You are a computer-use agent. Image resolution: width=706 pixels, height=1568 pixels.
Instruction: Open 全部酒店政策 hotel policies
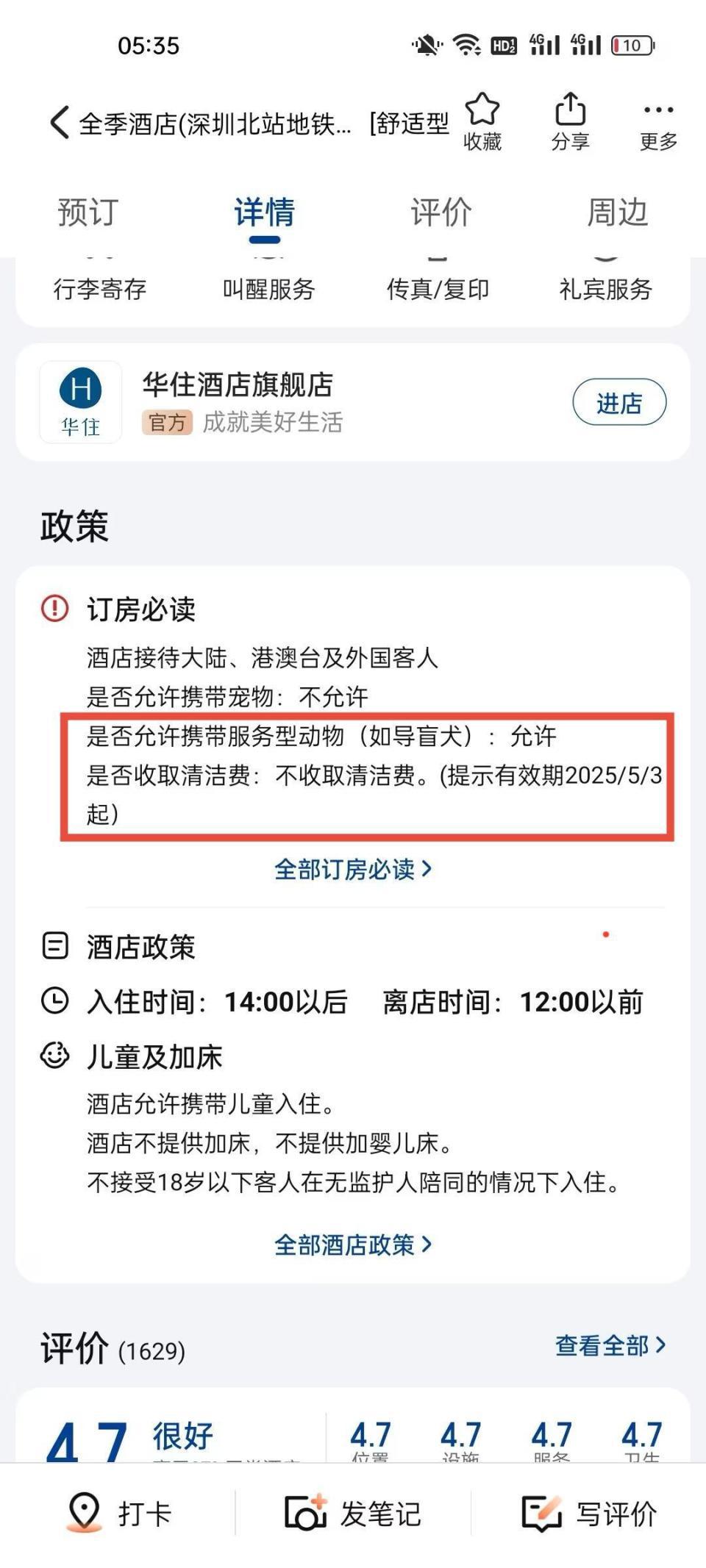353,1245
